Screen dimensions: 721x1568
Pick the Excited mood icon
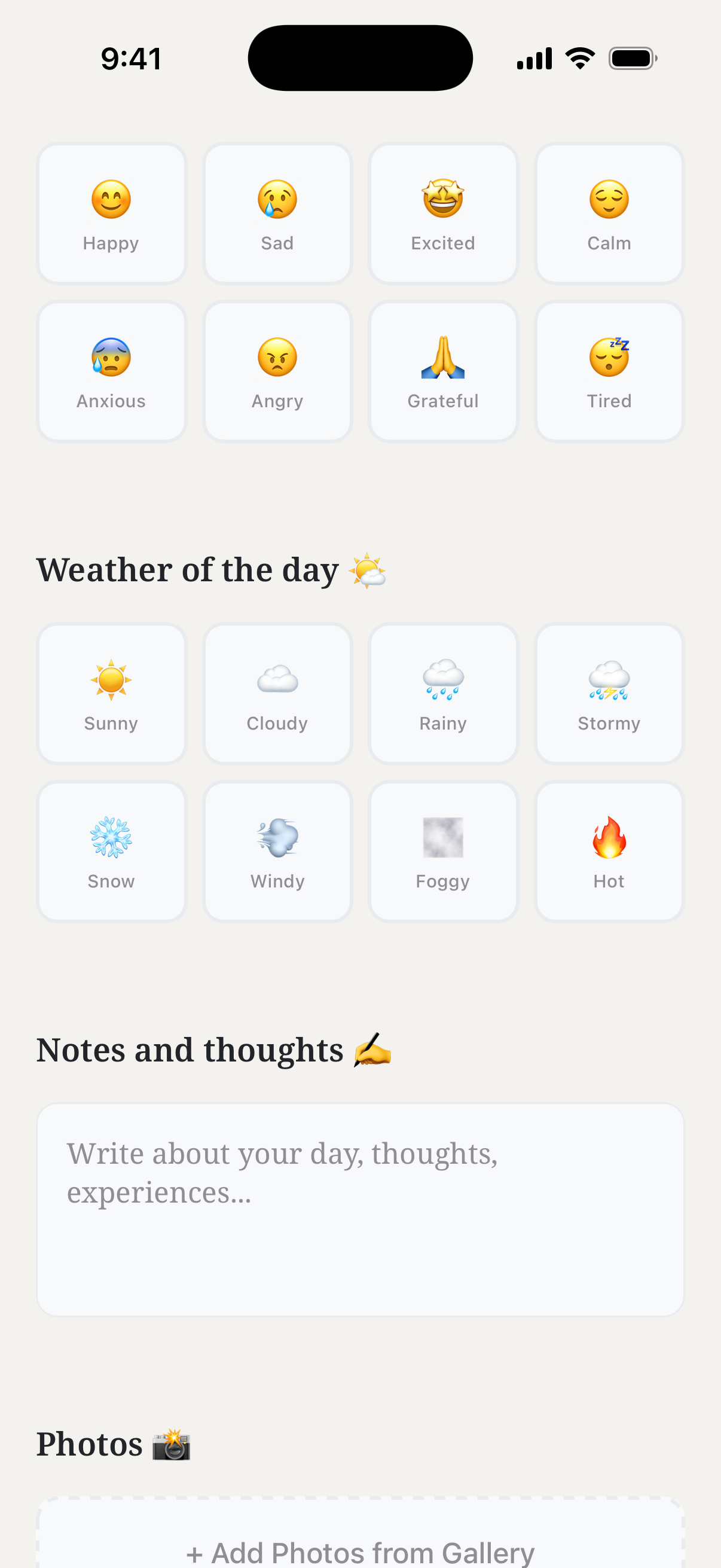click(x=443, y=212)
